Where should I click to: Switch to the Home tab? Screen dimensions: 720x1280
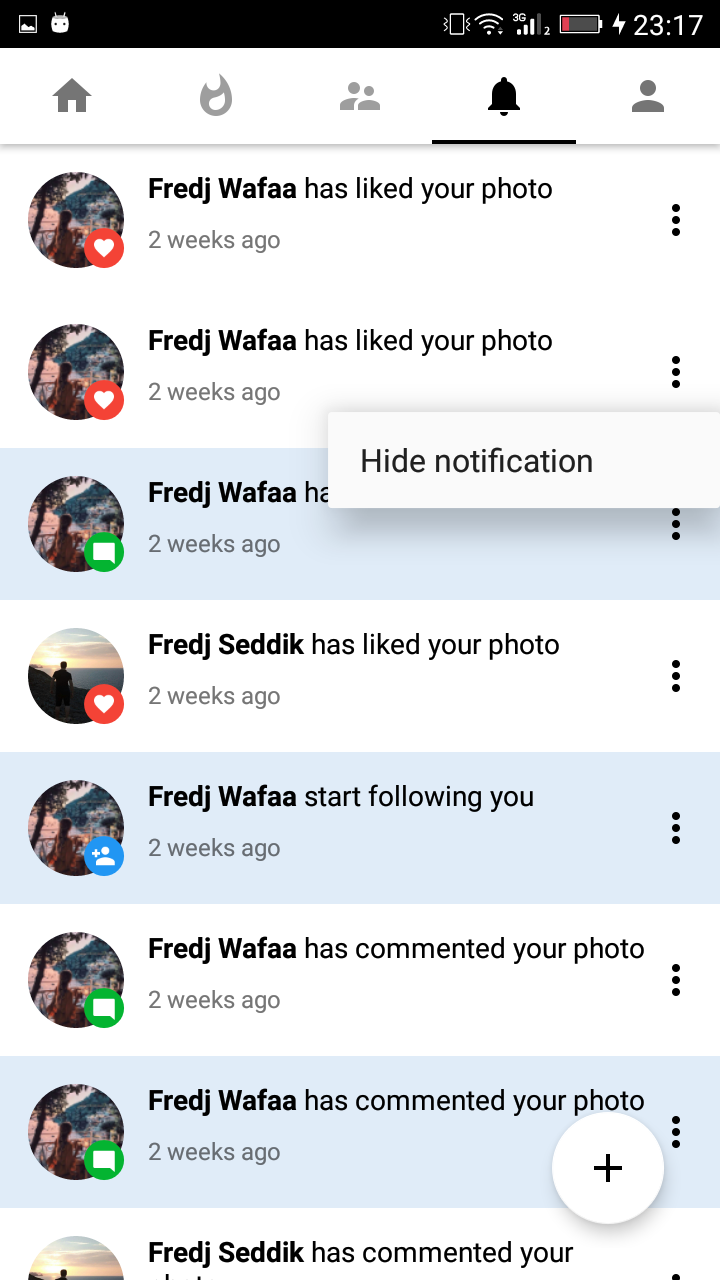(72, 97)
